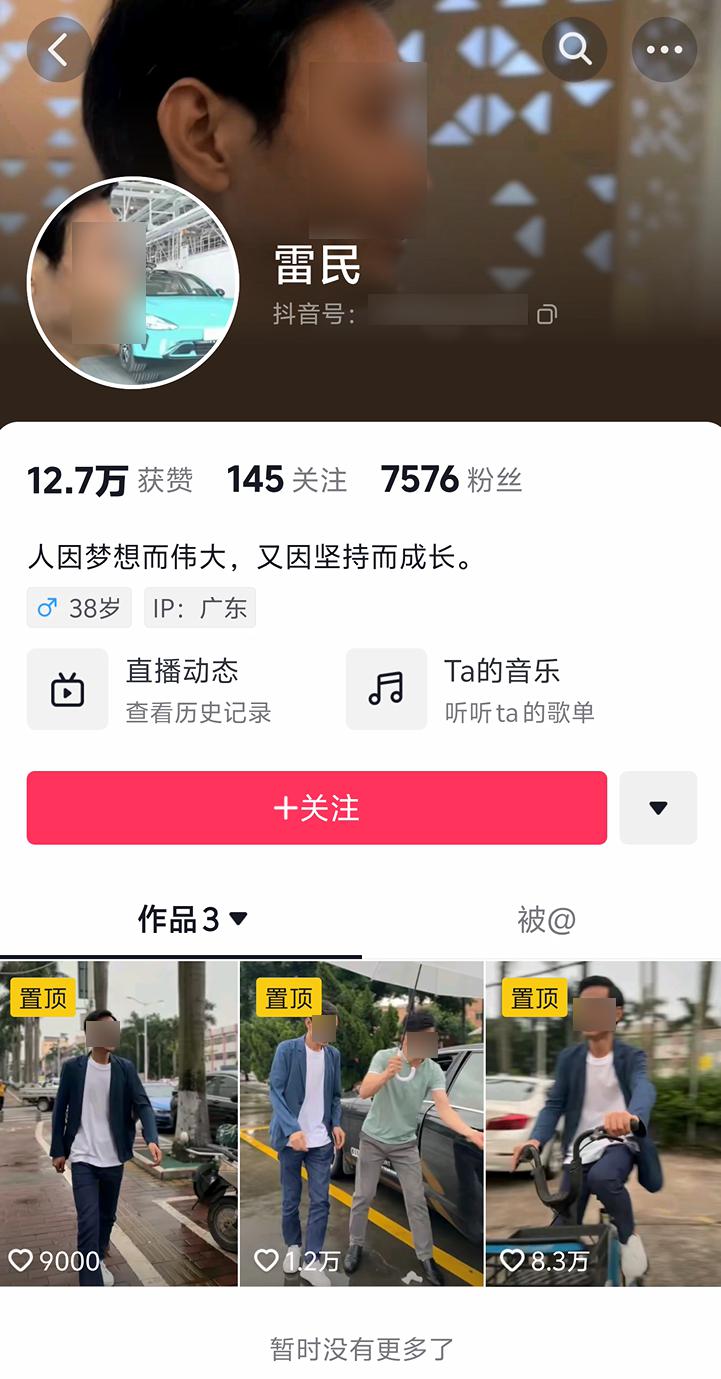View the 7576 粉丝 followers list
The width and height of the screenshot is (721, 1379).
451,480
